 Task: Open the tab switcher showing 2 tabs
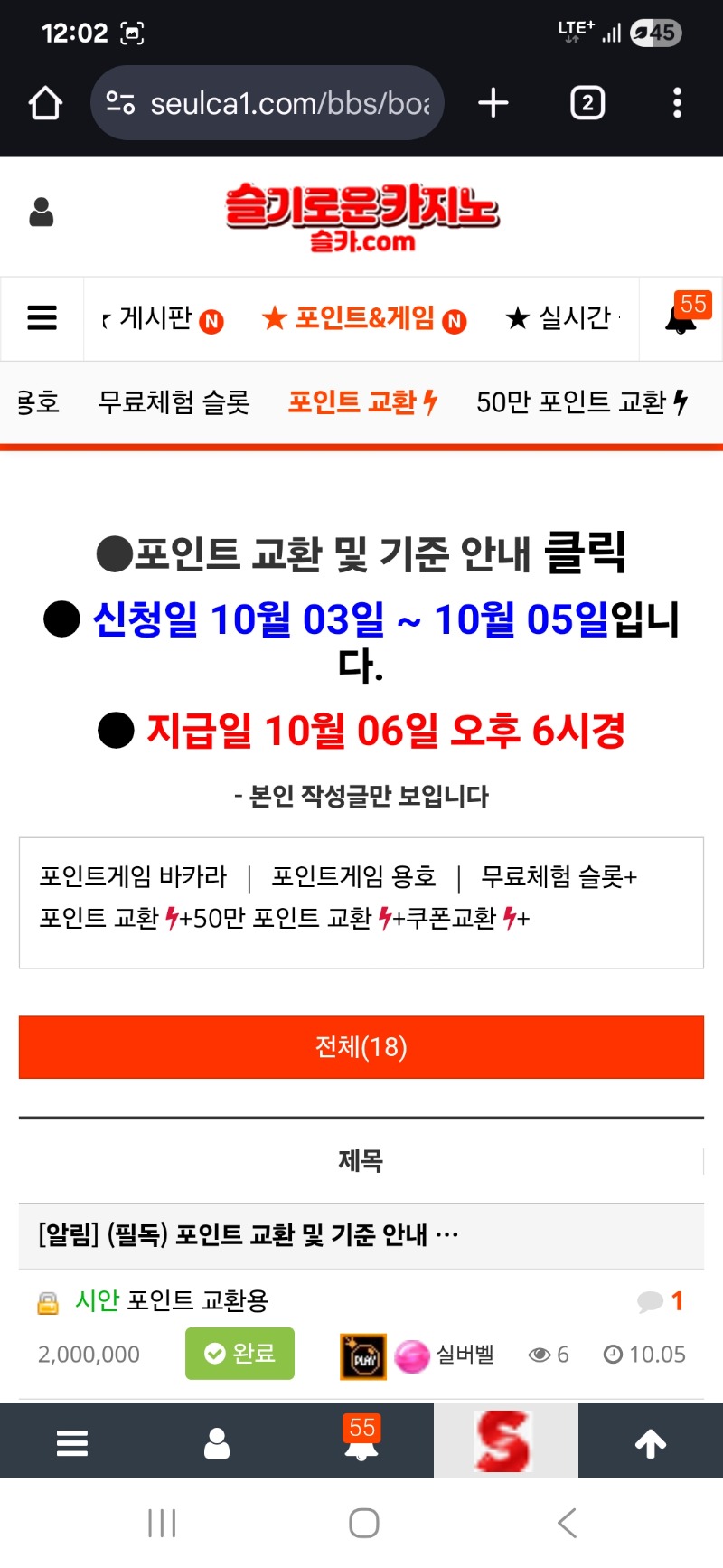[587, 103]
